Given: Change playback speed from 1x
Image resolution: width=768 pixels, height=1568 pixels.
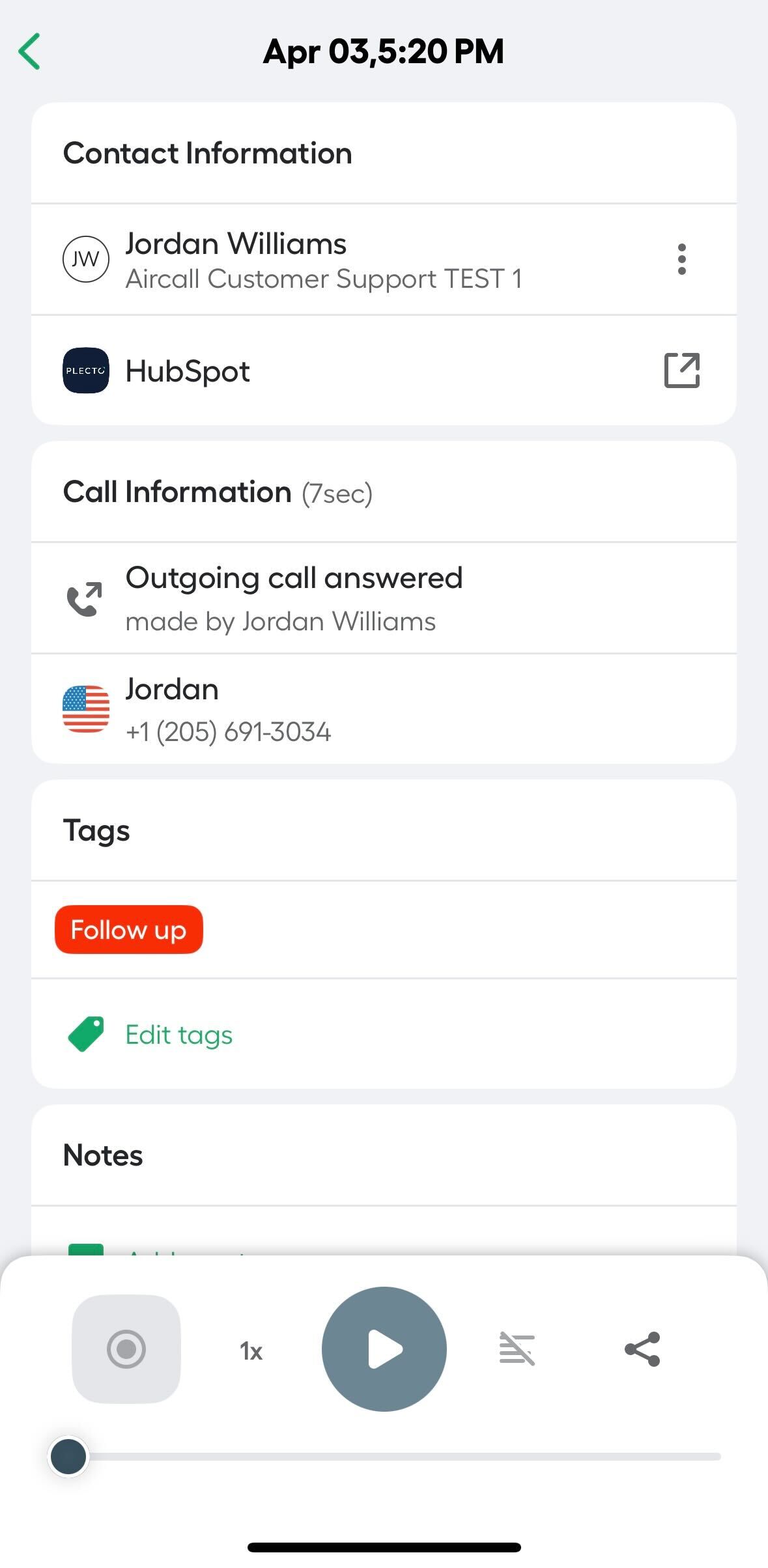Looking at the screenshot, I should tap(251, 1351).
